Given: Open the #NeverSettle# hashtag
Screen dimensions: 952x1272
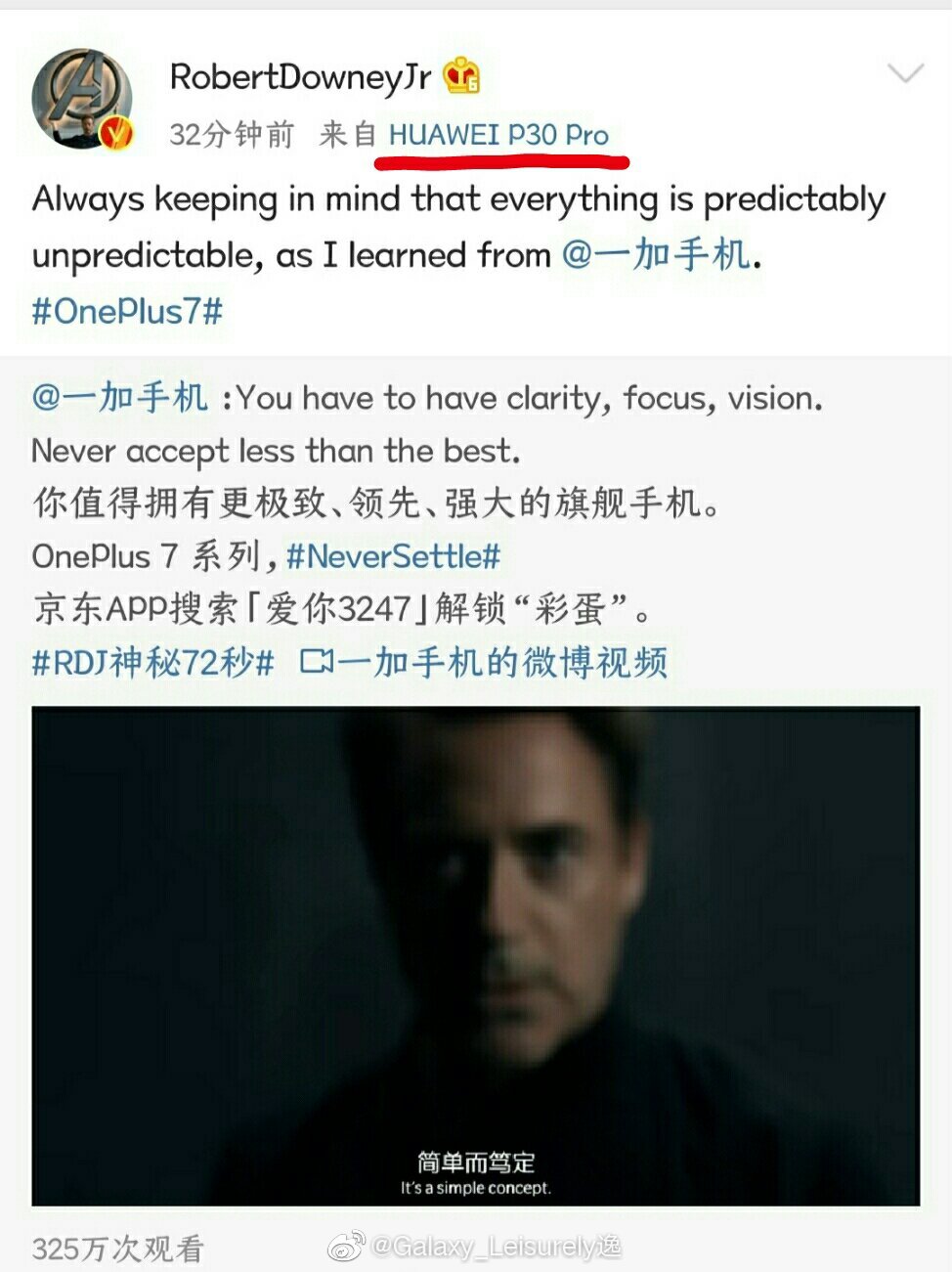Looking at the screenshot, I should pos(393,556).
